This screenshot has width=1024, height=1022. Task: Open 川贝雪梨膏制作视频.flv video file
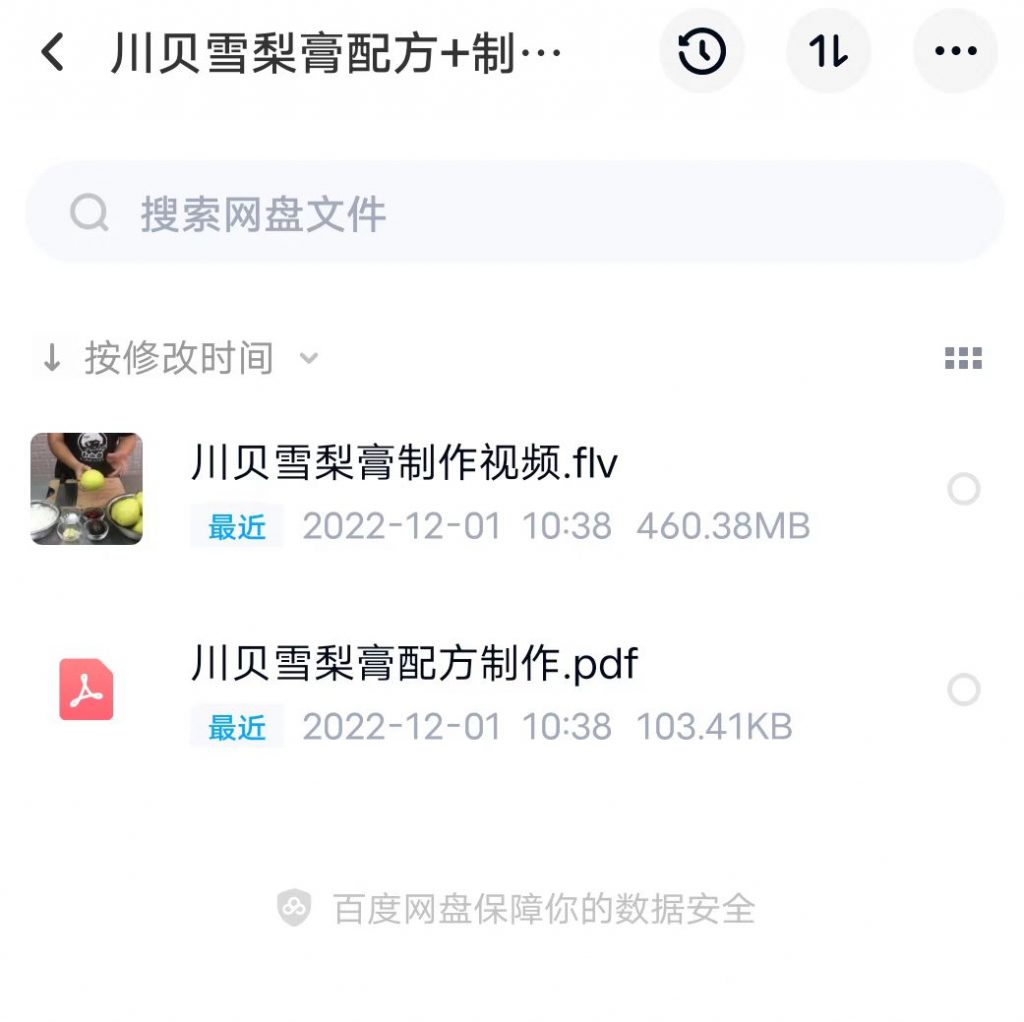(405, 463)
